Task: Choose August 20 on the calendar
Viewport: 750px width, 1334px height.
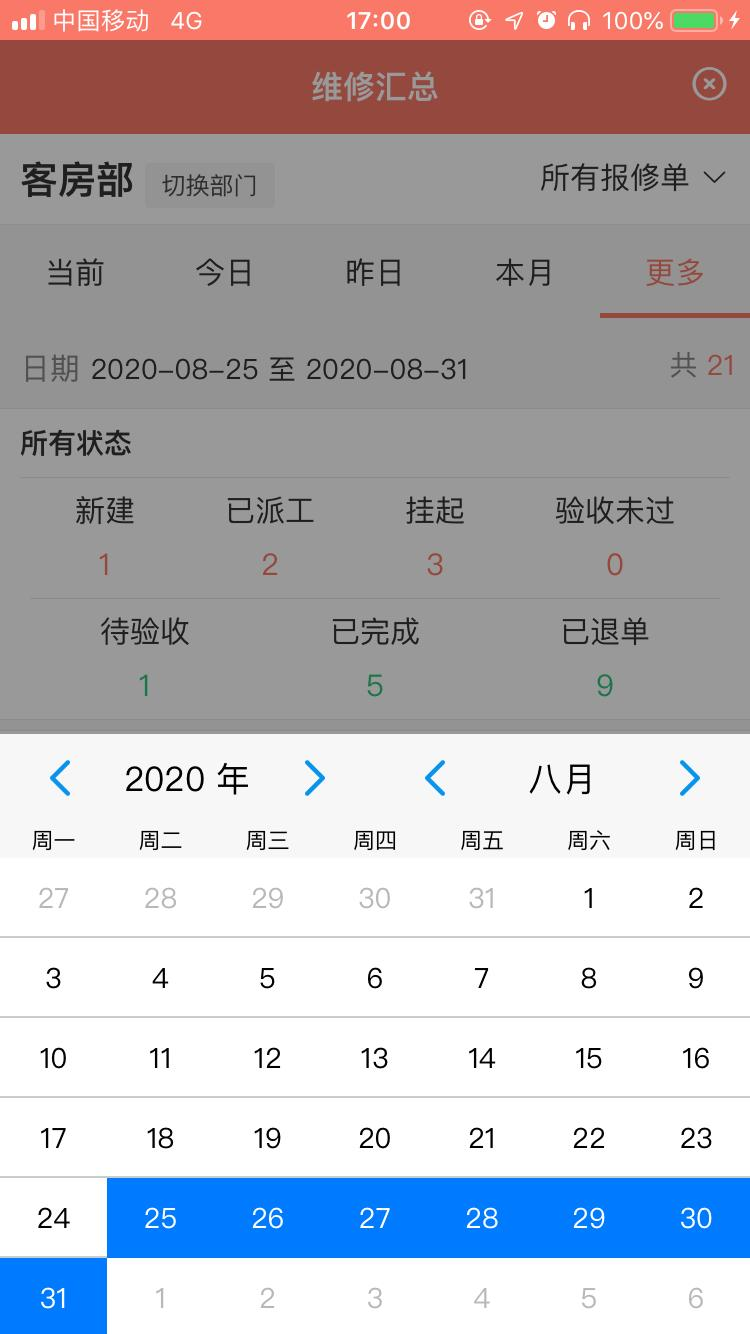Action: coord(375,1138)
